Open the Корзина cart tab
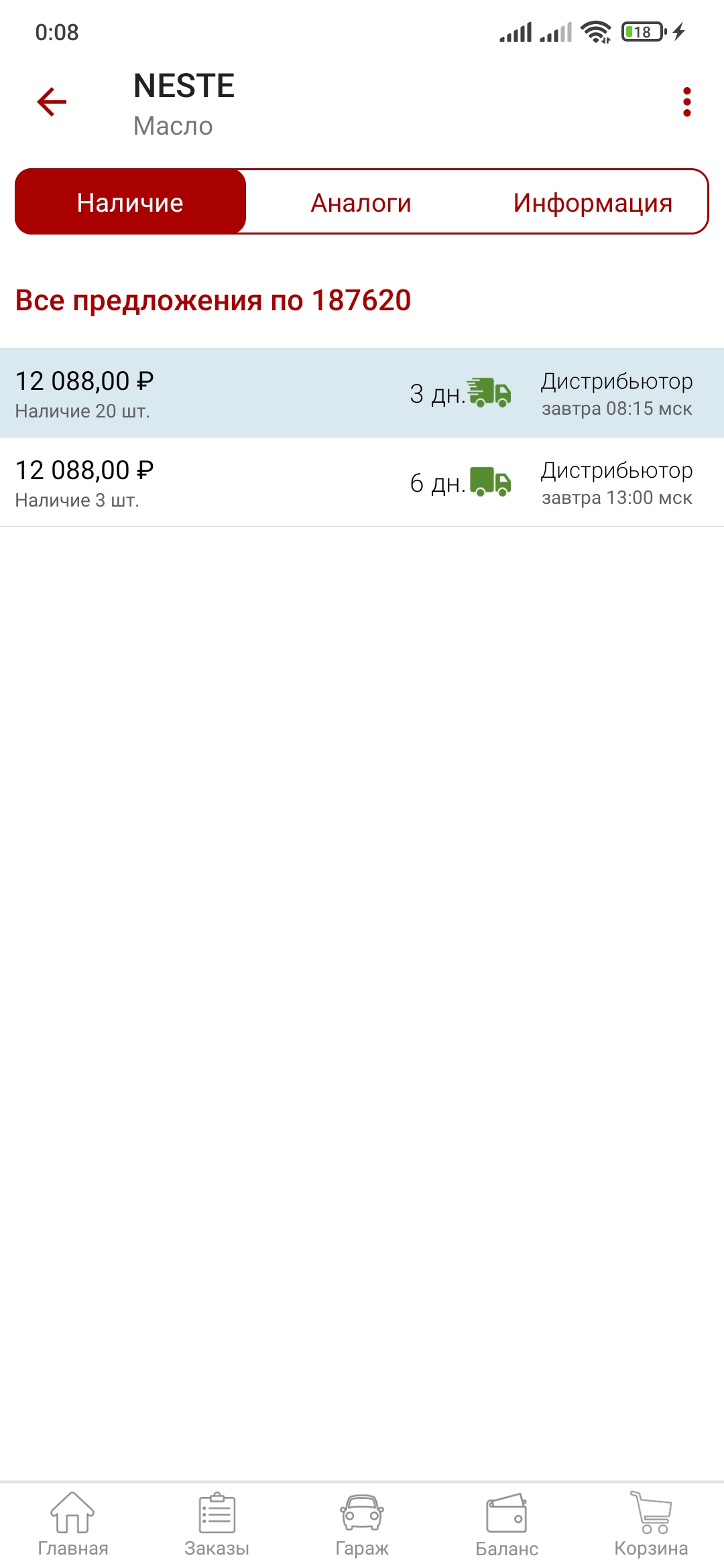The height and width of the screenshot is (1568, 724). (652, 1525)
